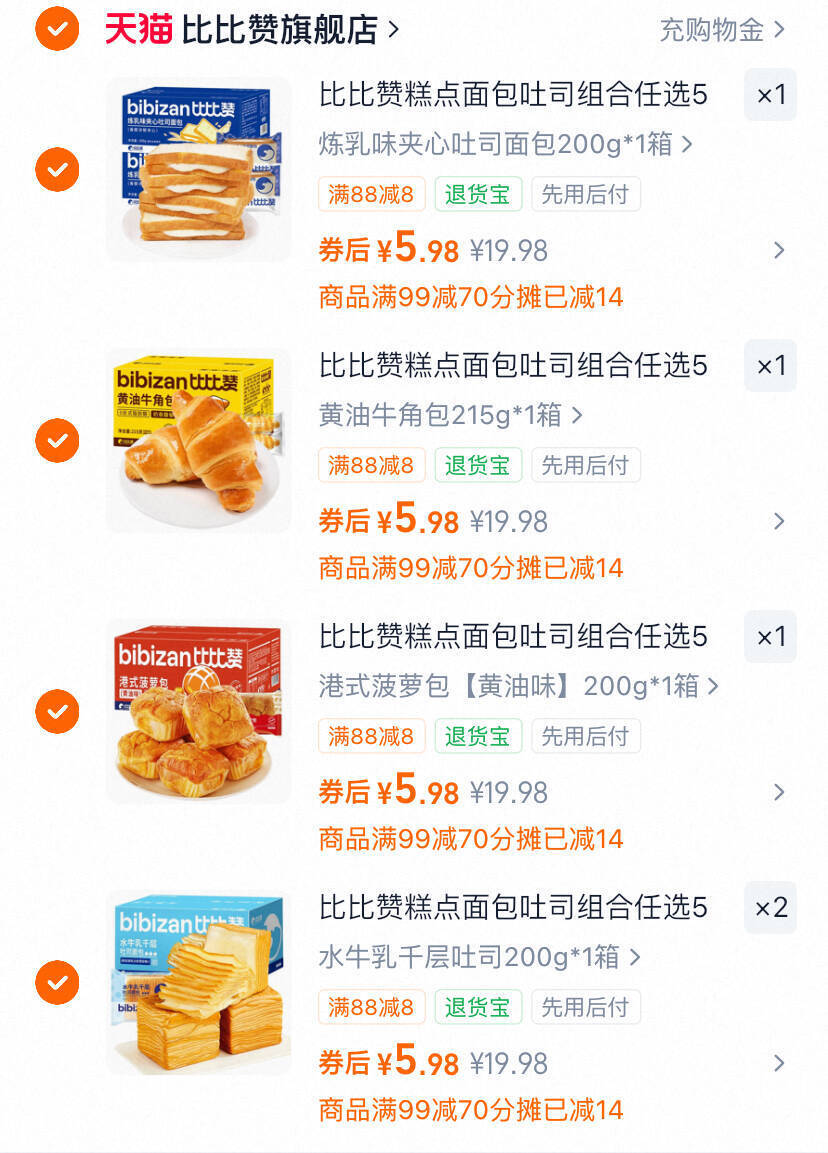Change the 炼乳味夹心吐司面包200g variant

(x=505, y=144)
